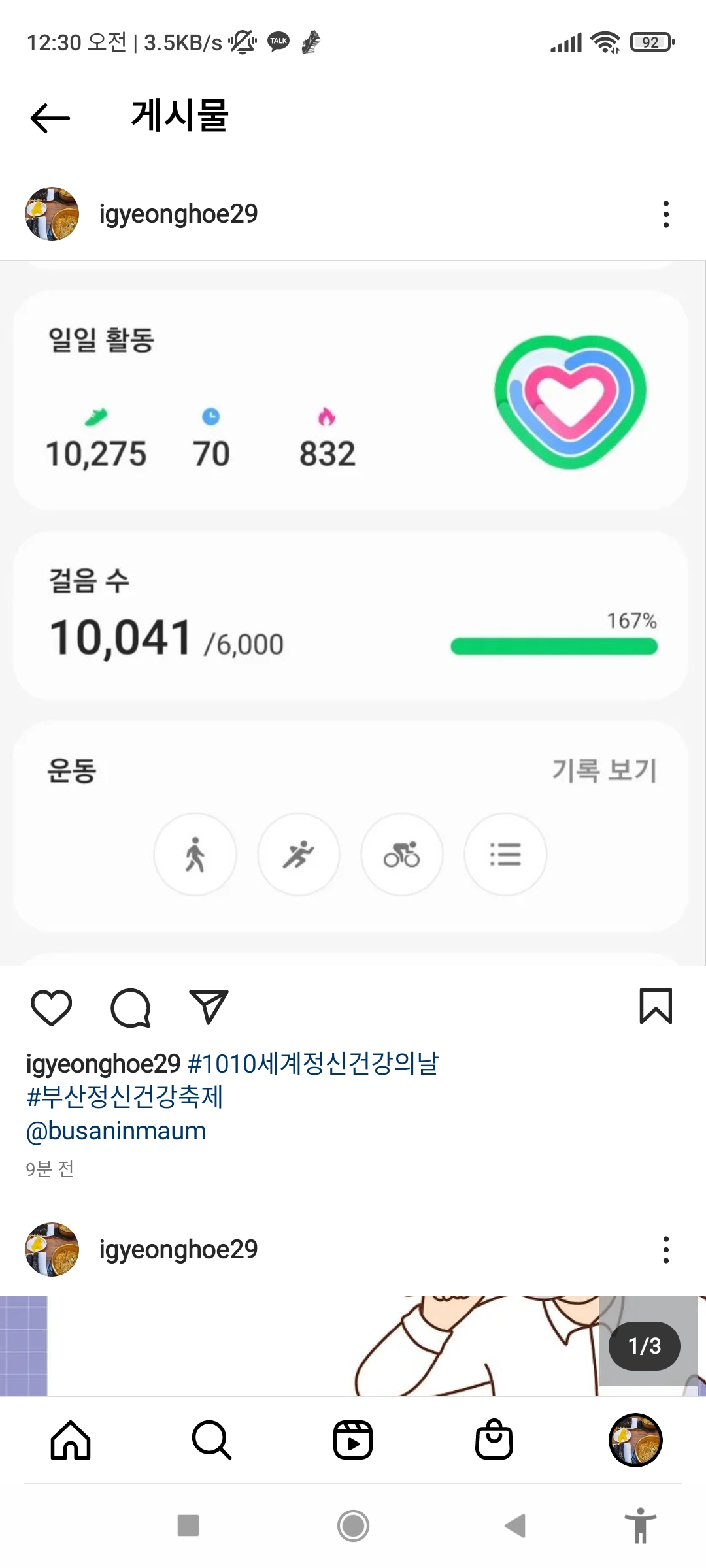
Task: Open hashtag #부산정신건강축제
Action: point(125,1097)
